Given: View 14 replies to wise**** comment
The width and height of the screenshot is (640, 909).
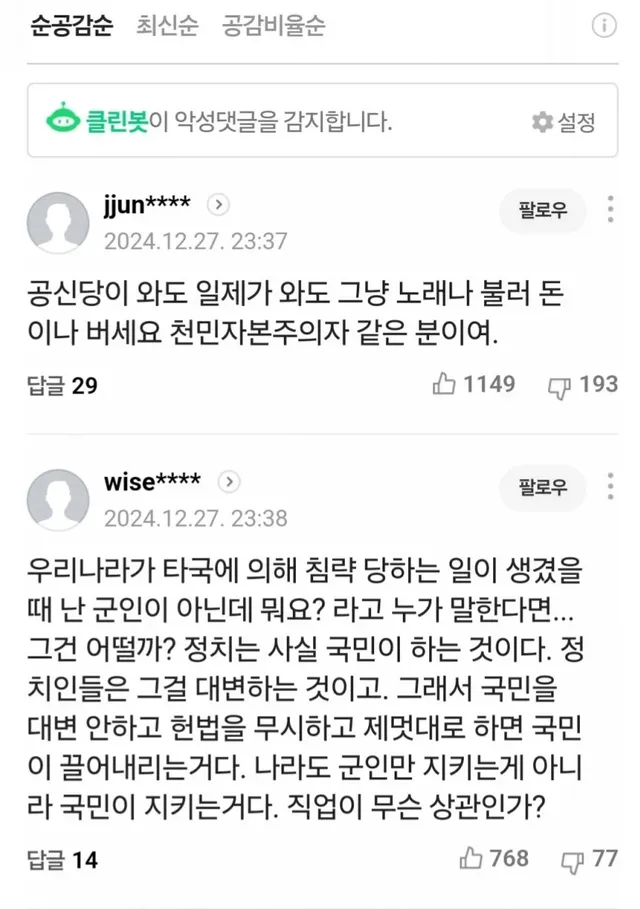Looking at the screenshot, I should [63, 860].
